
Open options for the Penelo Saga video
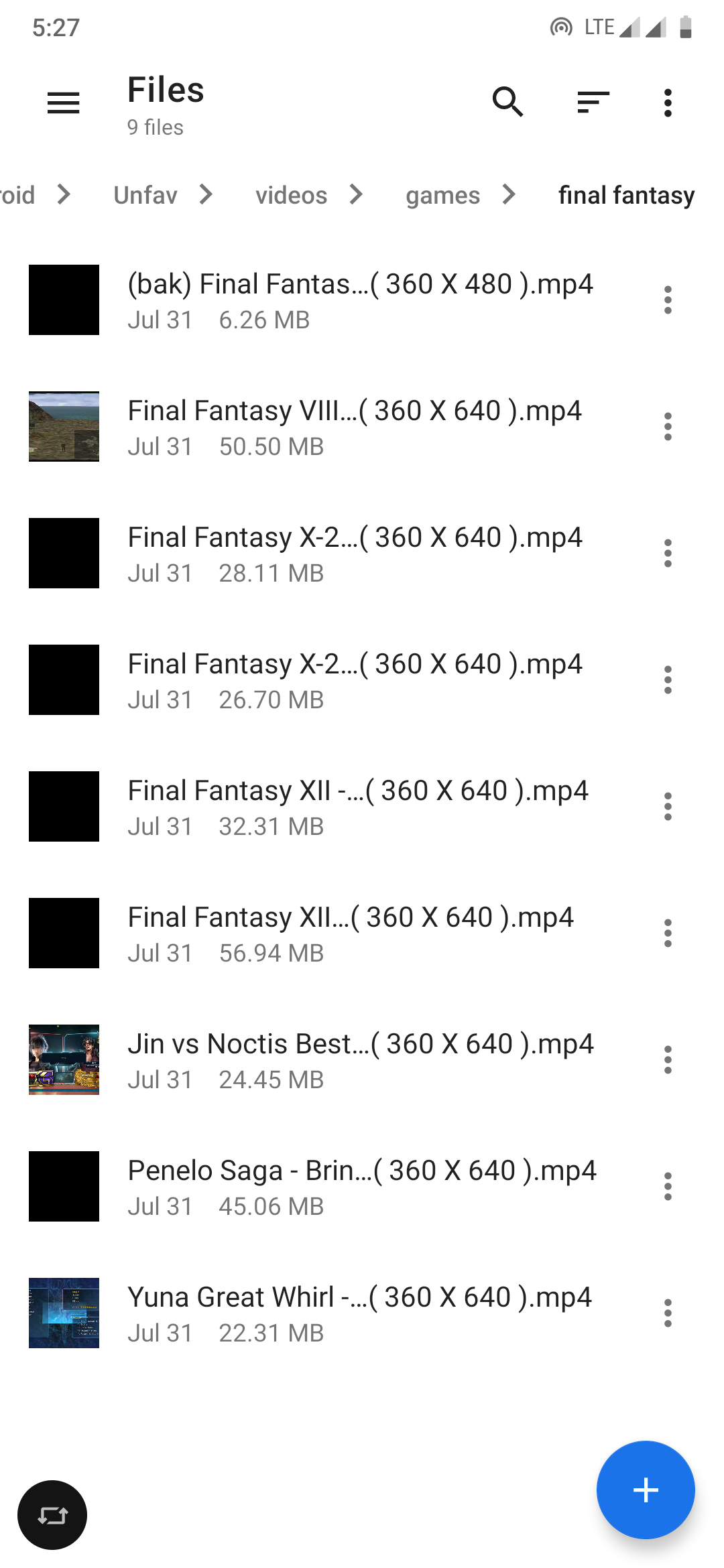[668, 1185]
